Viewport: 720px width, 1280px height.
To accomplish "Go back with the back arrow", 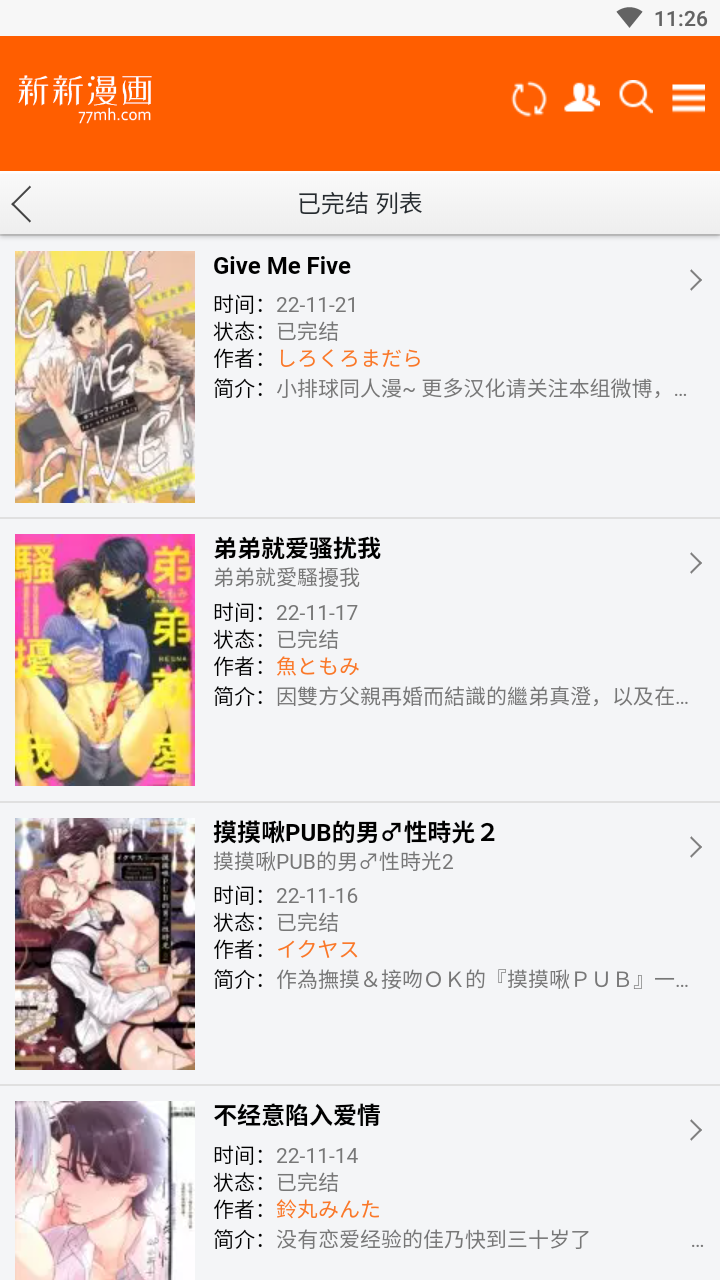I will point(20,203).
